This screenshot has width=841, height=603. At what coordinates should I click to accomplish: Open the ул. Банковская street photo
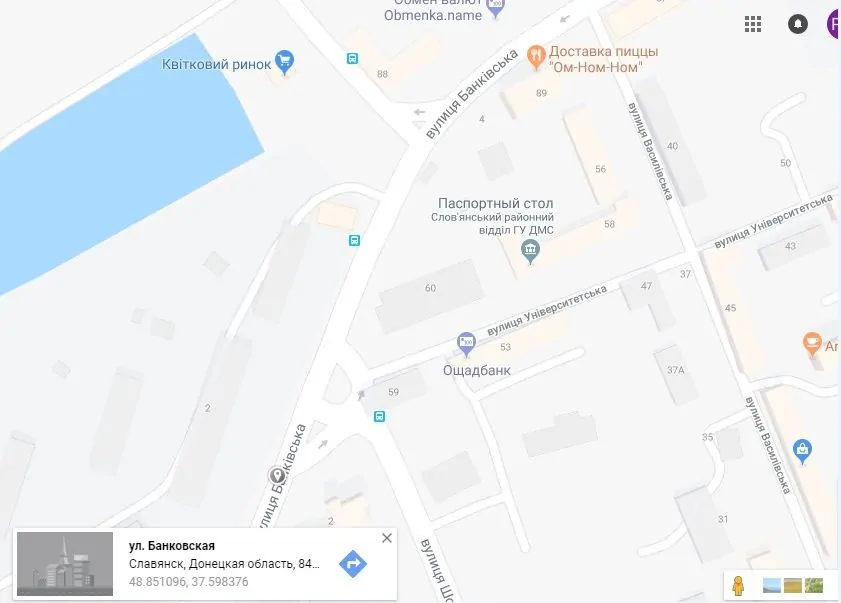point(65,563)
